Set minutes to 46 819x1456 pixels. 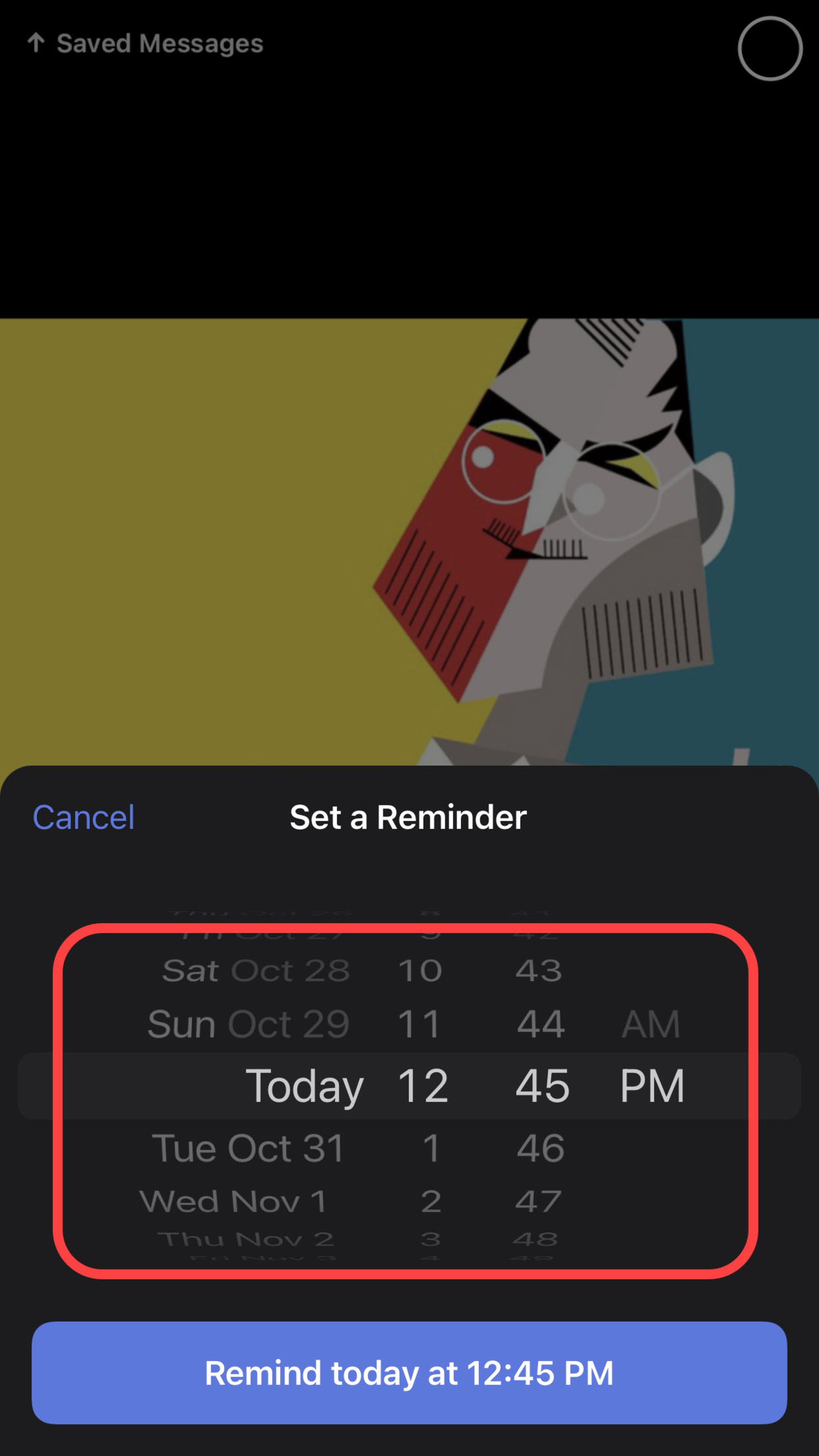(x=540, y=1148)
